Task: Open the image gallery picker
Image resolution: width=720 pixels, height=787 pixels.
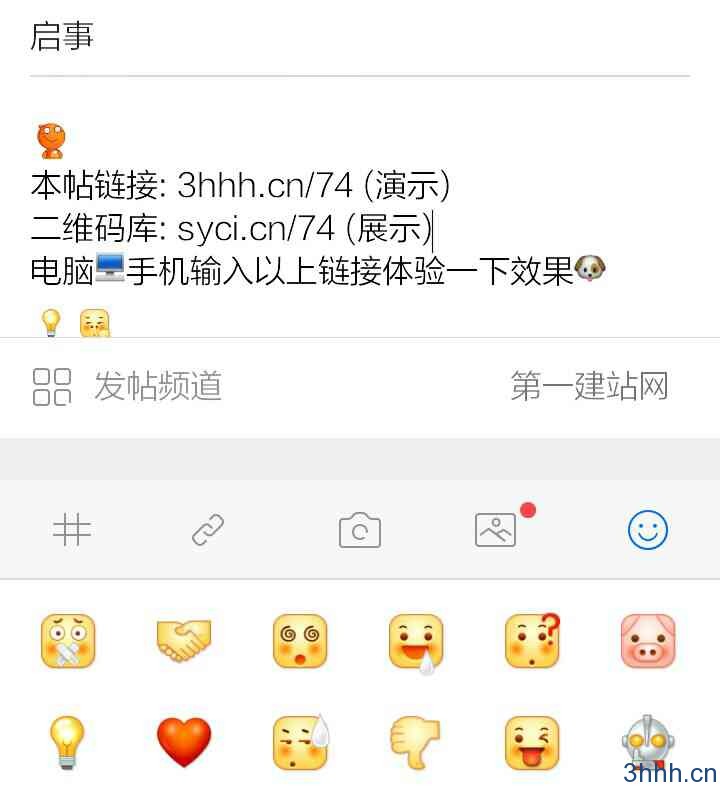Action: coord(496,529)
